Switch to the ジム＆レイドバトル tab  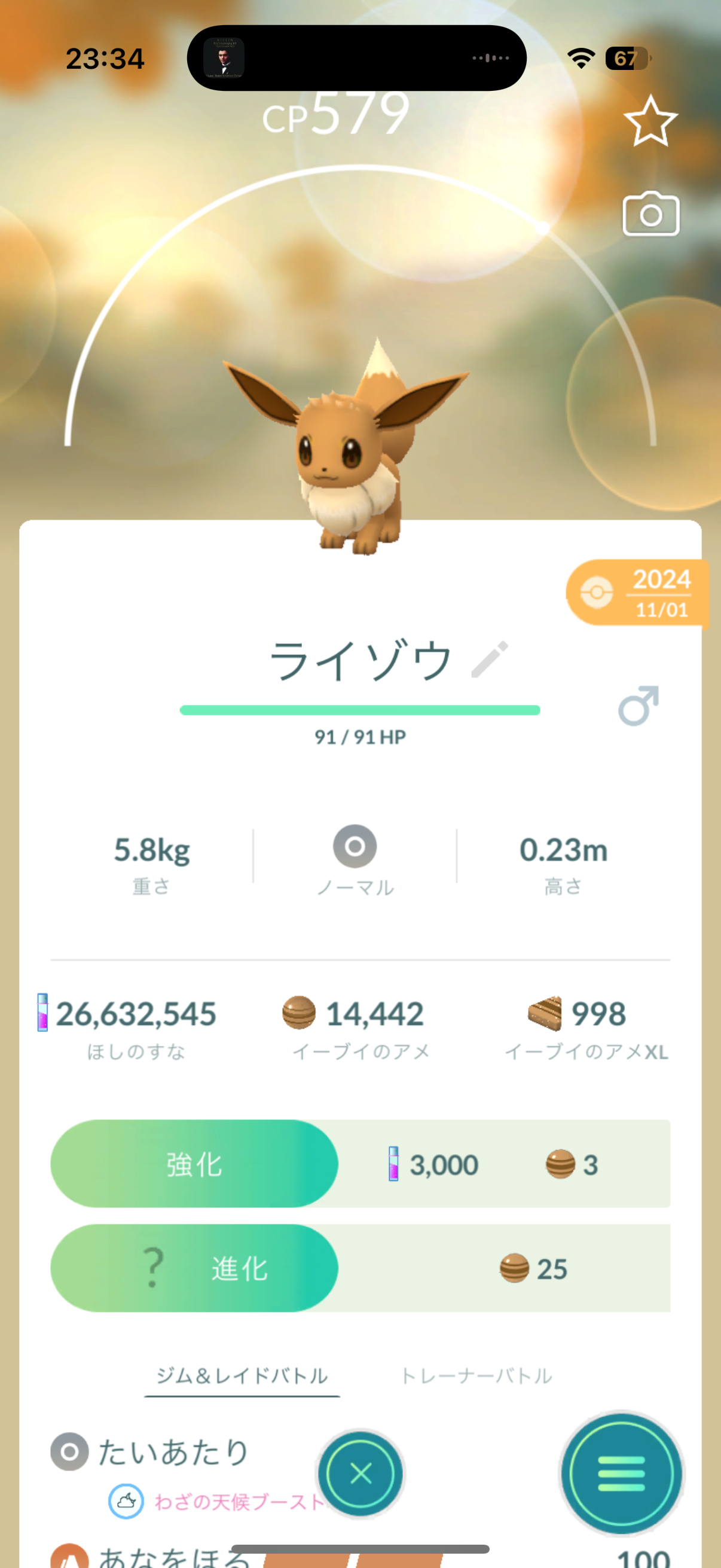242,1375
